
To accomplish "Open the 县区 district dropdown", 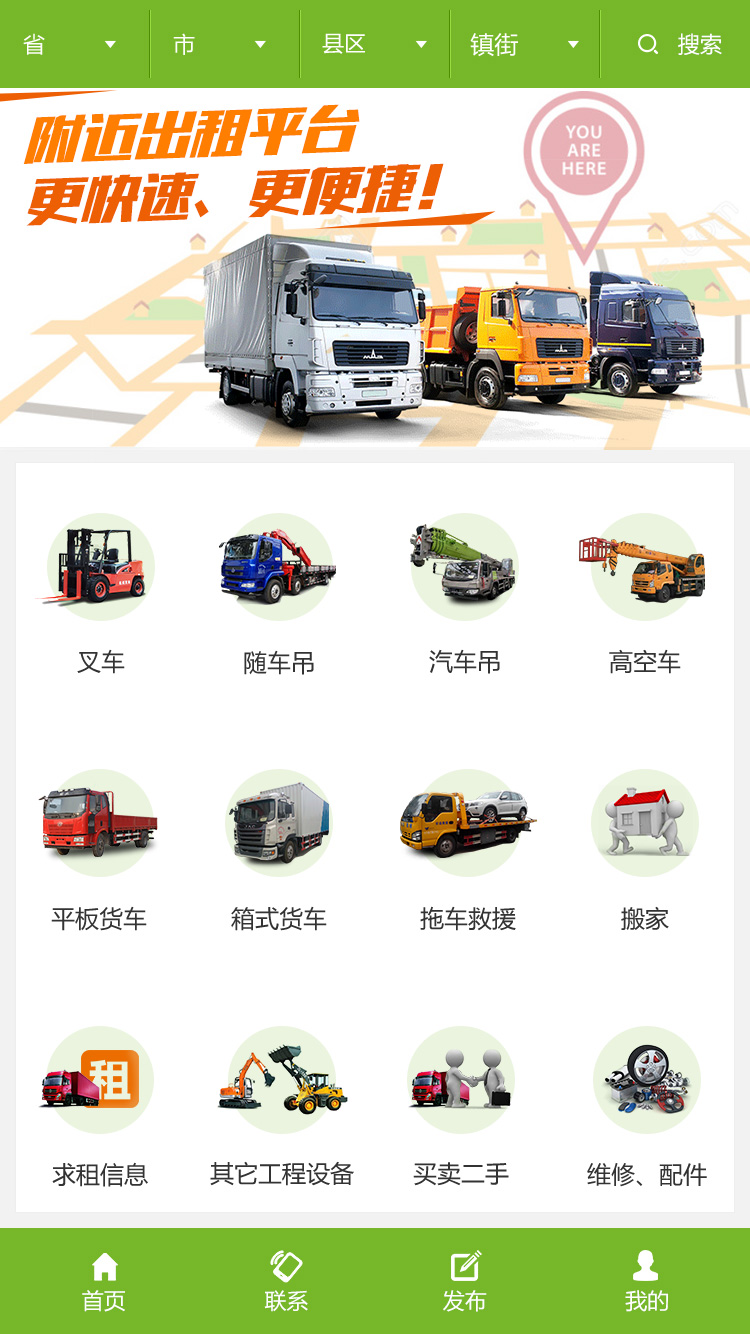I will 374,45.
